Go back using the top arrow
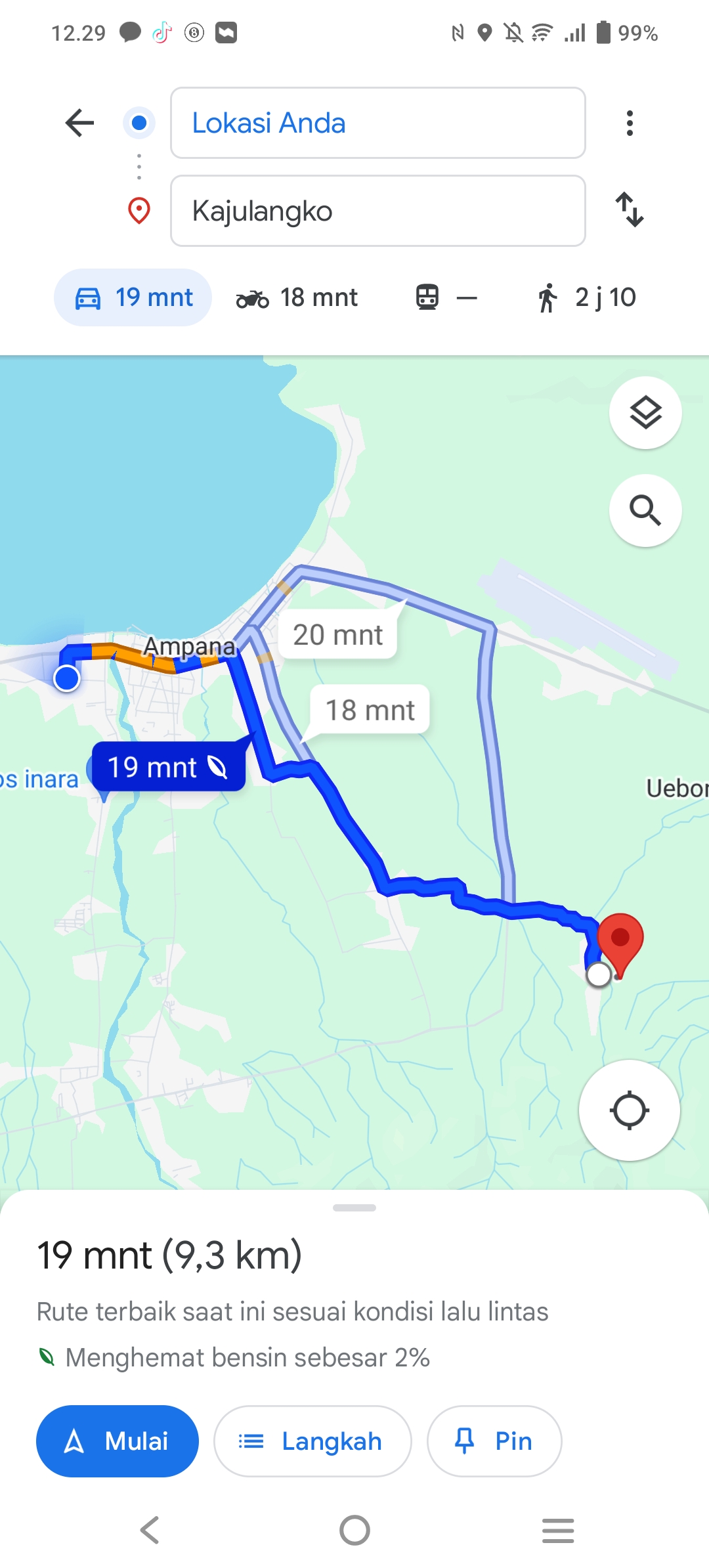Viewport: 709px width, 1568px height. click(x=80, y=123)
